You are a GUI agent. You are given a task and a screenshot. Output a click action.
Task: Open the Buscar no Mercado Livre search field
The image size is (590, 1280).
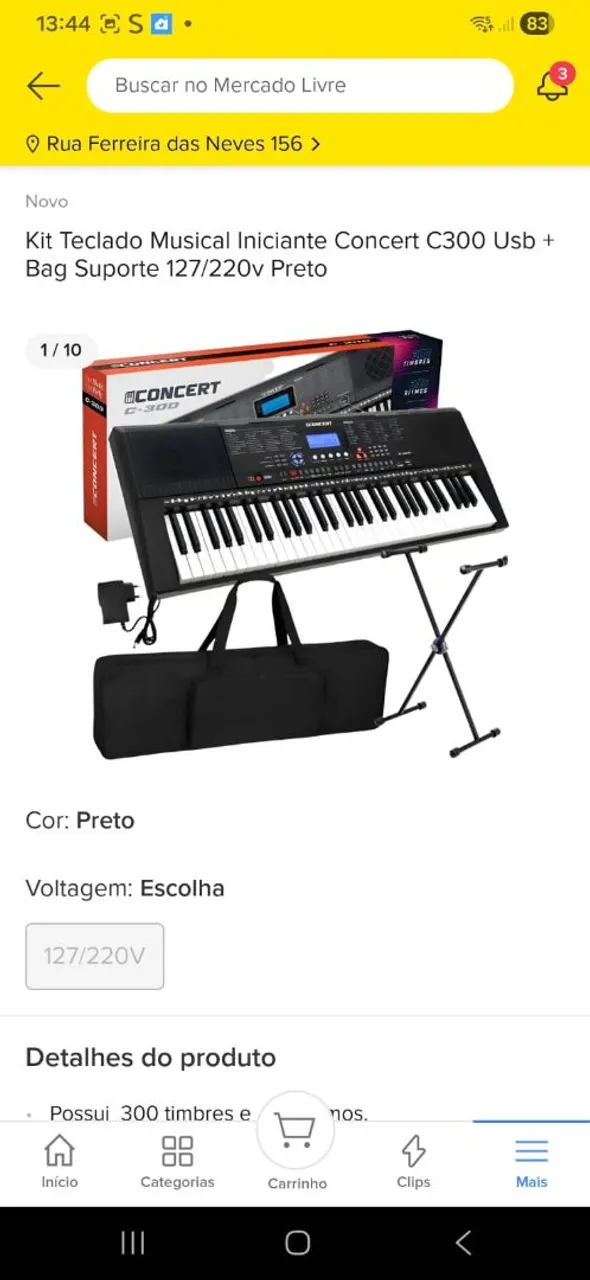300,85
